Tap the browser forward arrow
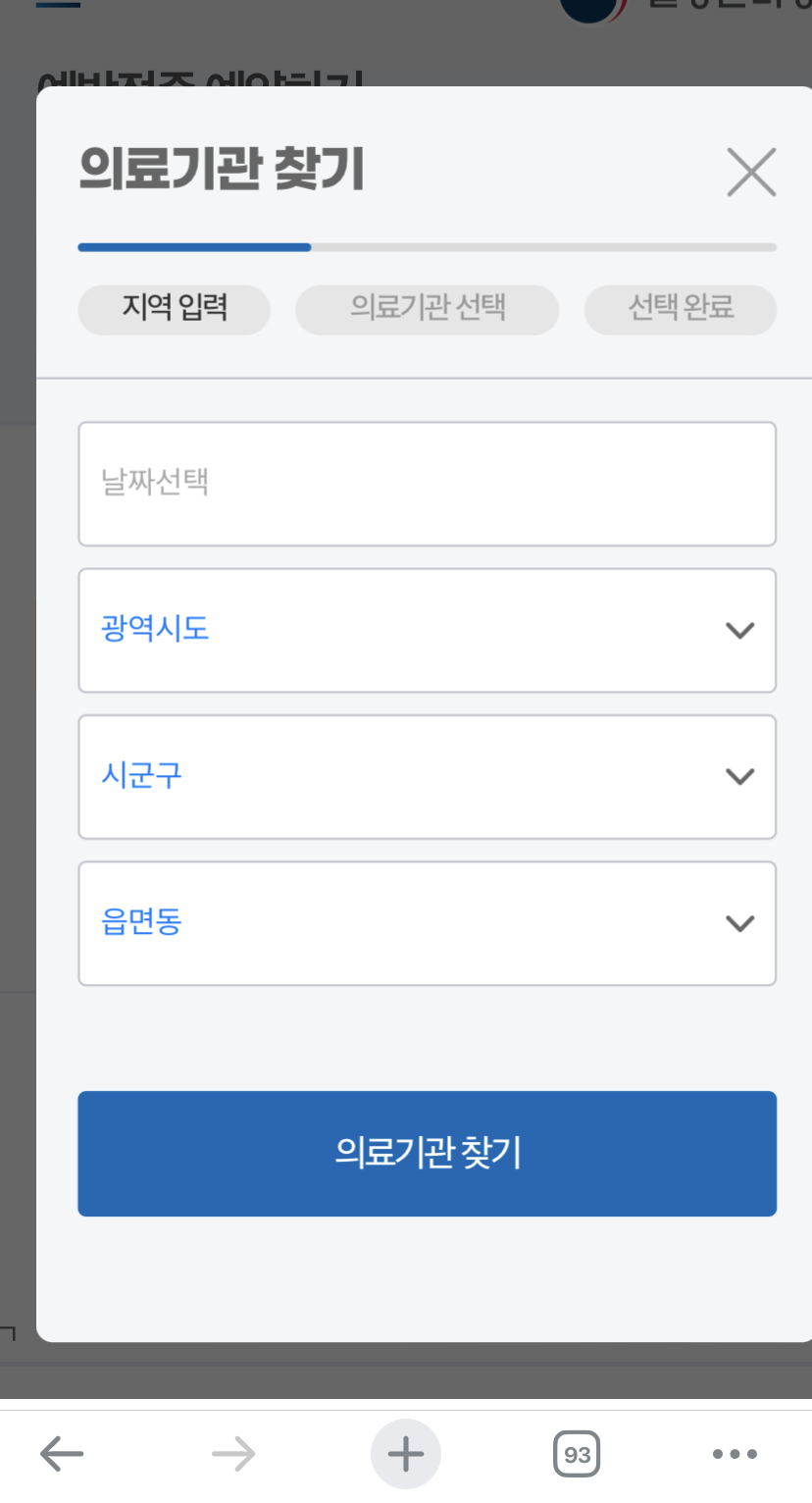Viewport: 812px width, 1503px height. point(232,1453)
